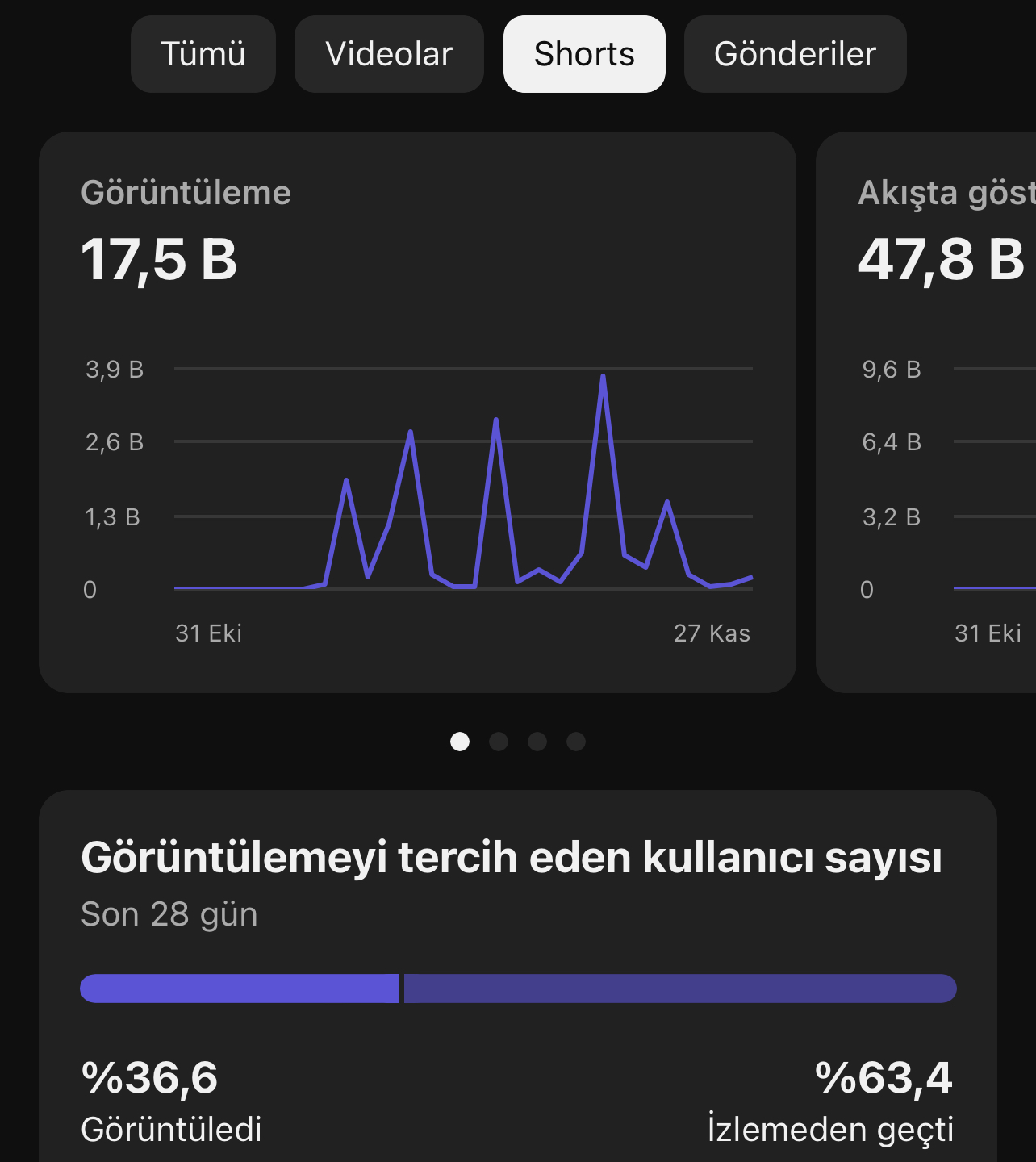This screenshot has height=1162, width=1036.
Task: Open the Akışta gösterilme card
Action: point(926,412)
